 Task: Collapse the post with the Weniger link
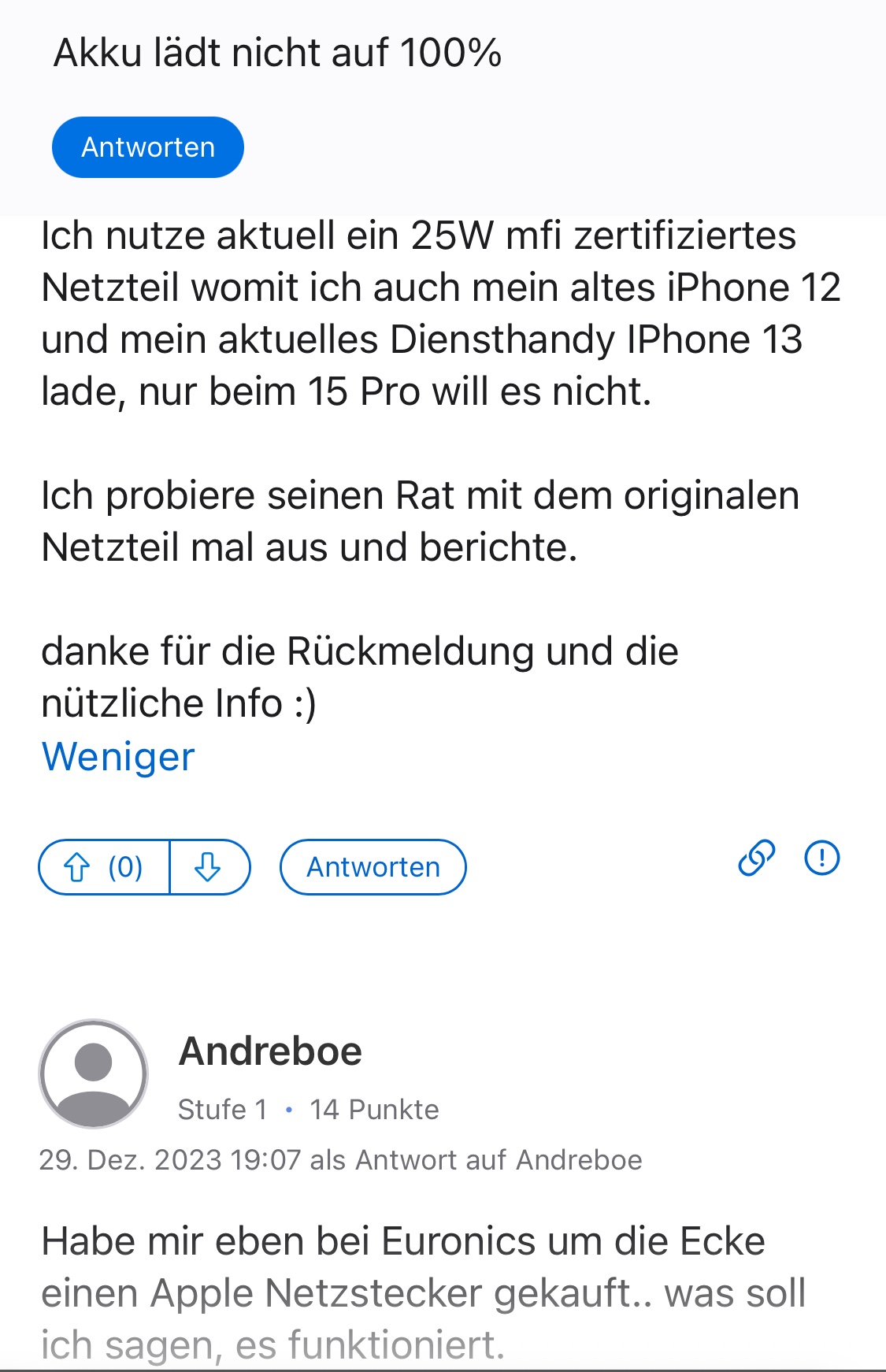118,757
